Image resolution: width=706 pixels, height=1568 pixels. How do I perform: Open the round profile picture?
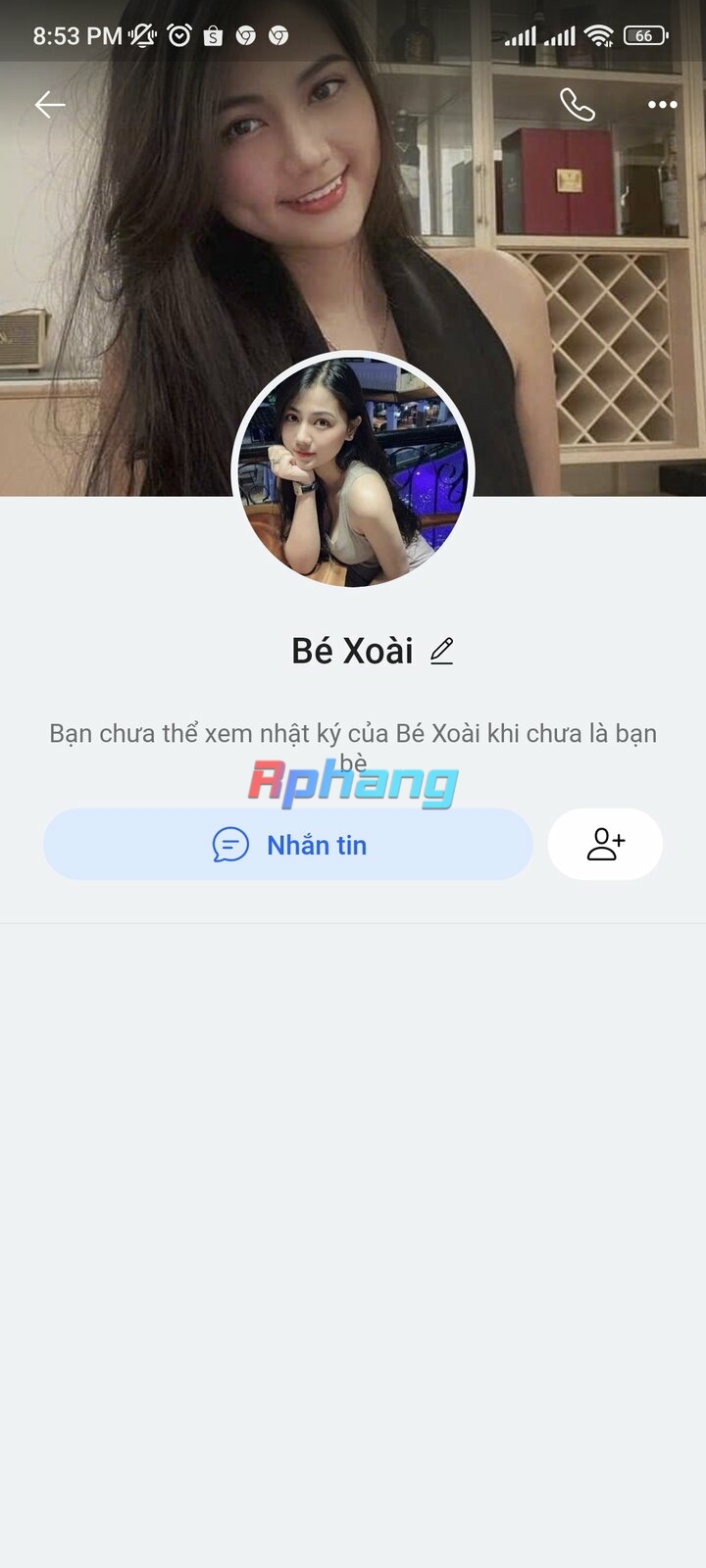coord(353,472)
